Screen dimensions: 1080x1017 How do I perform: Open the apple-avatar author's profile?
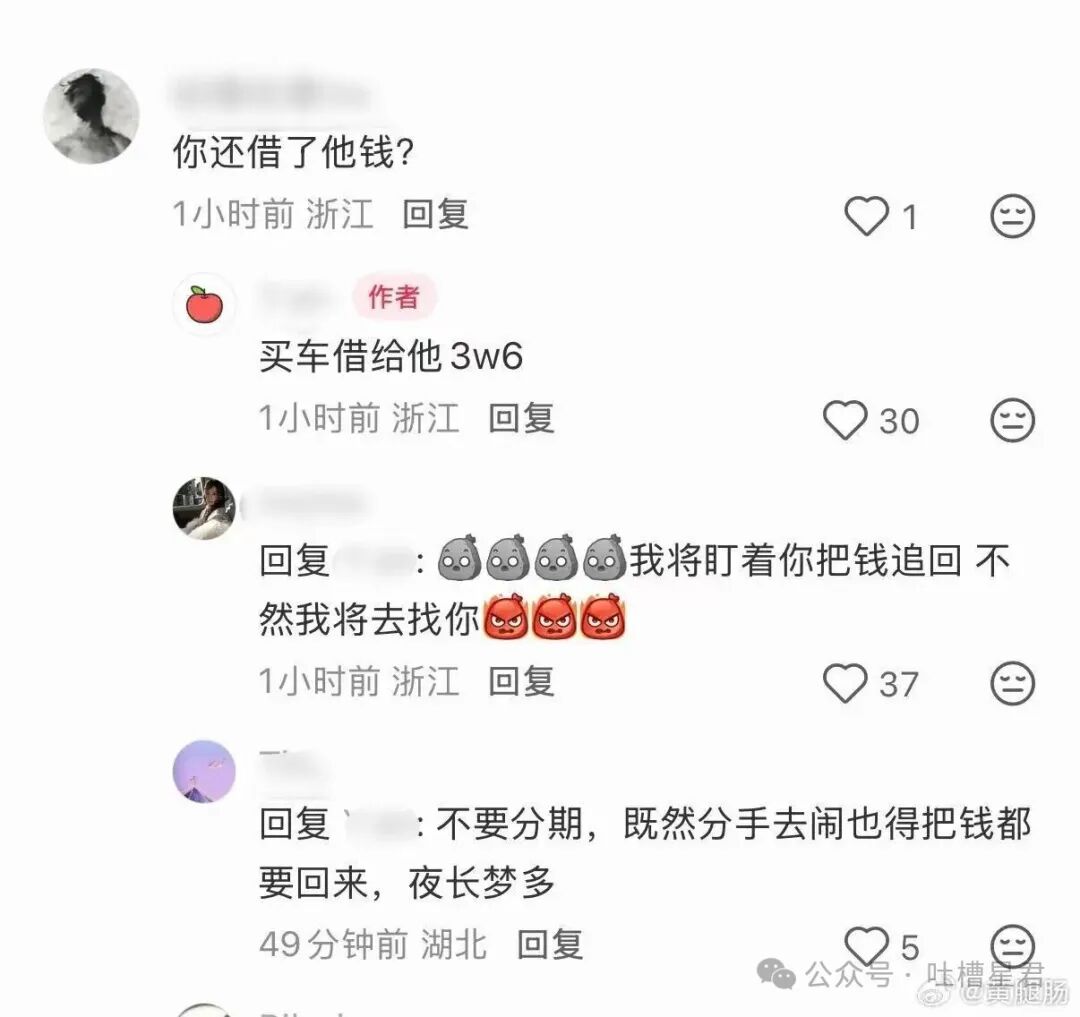[204, 304]
